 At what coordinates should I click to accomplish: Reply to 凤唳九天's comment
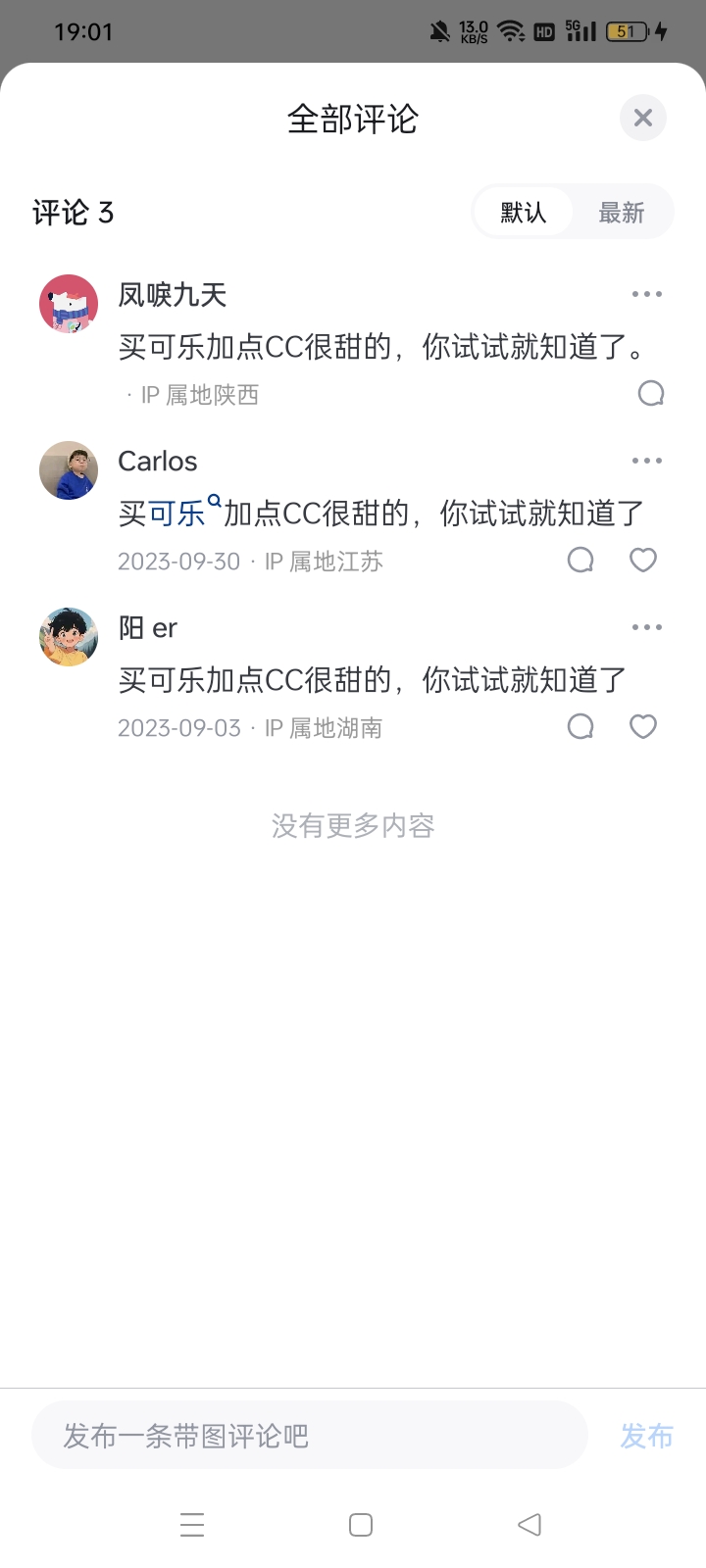pyautogui.click(x=651, y=394)
